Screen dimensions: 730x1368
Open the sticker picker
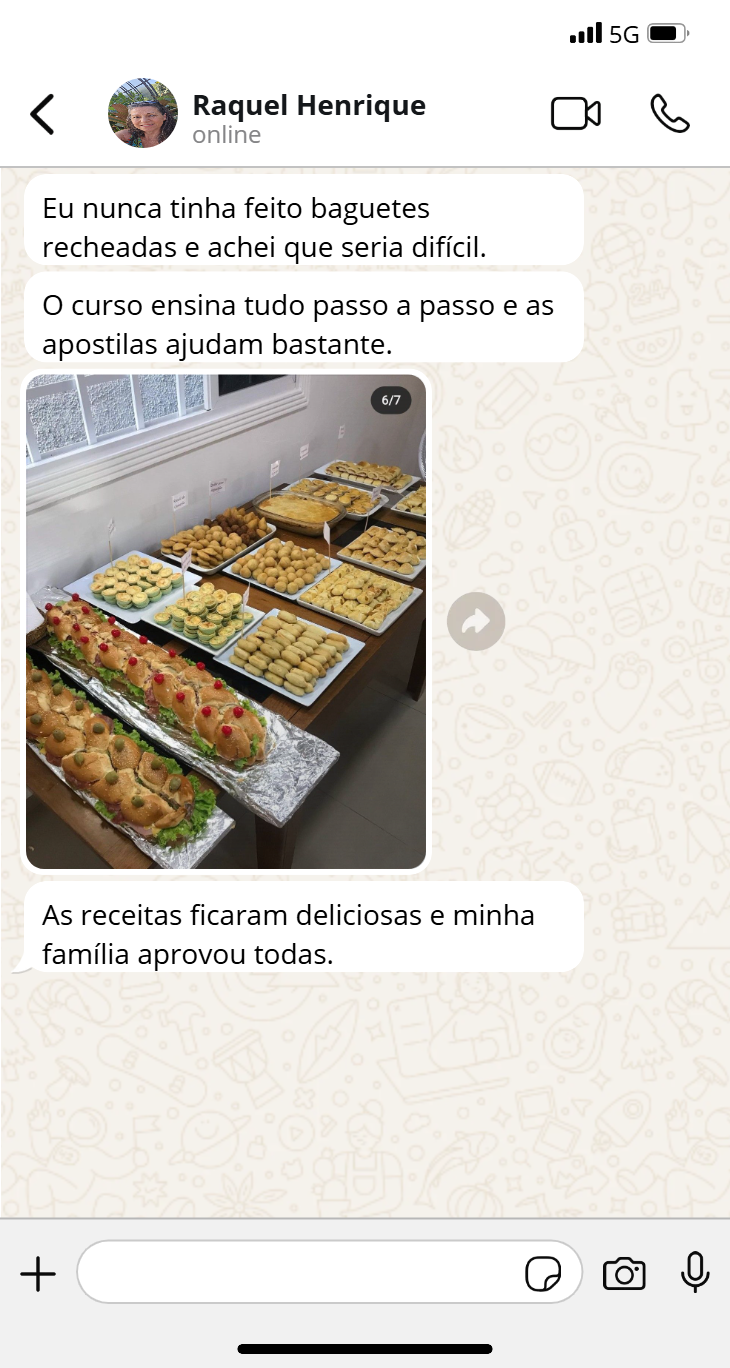coord(543,1274)
